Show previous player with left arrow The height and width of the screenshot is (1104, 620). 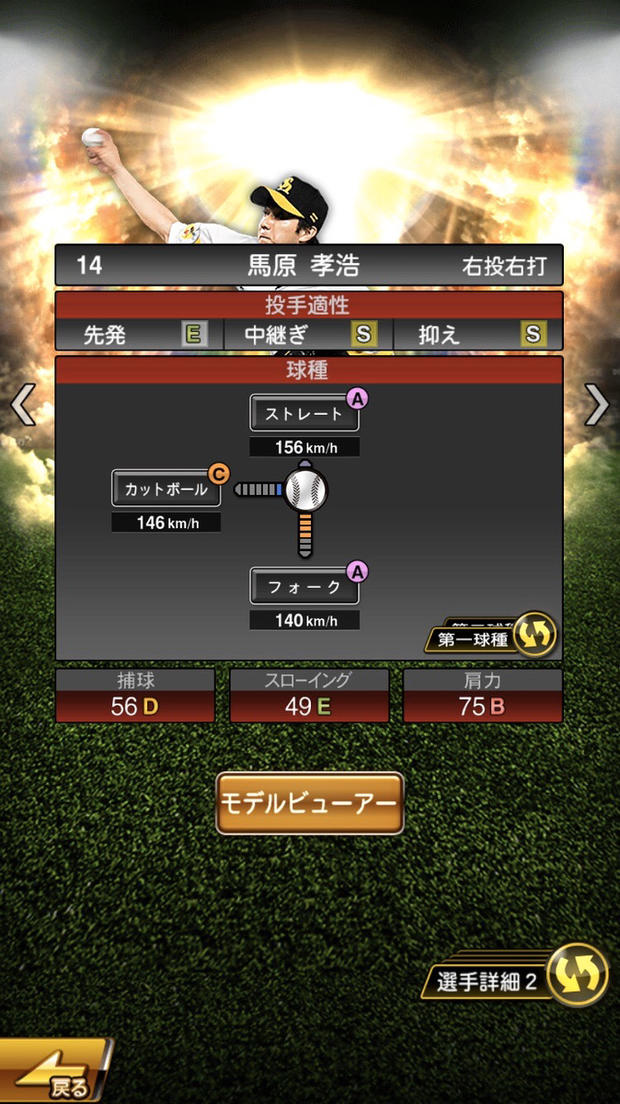click(22, 405)
